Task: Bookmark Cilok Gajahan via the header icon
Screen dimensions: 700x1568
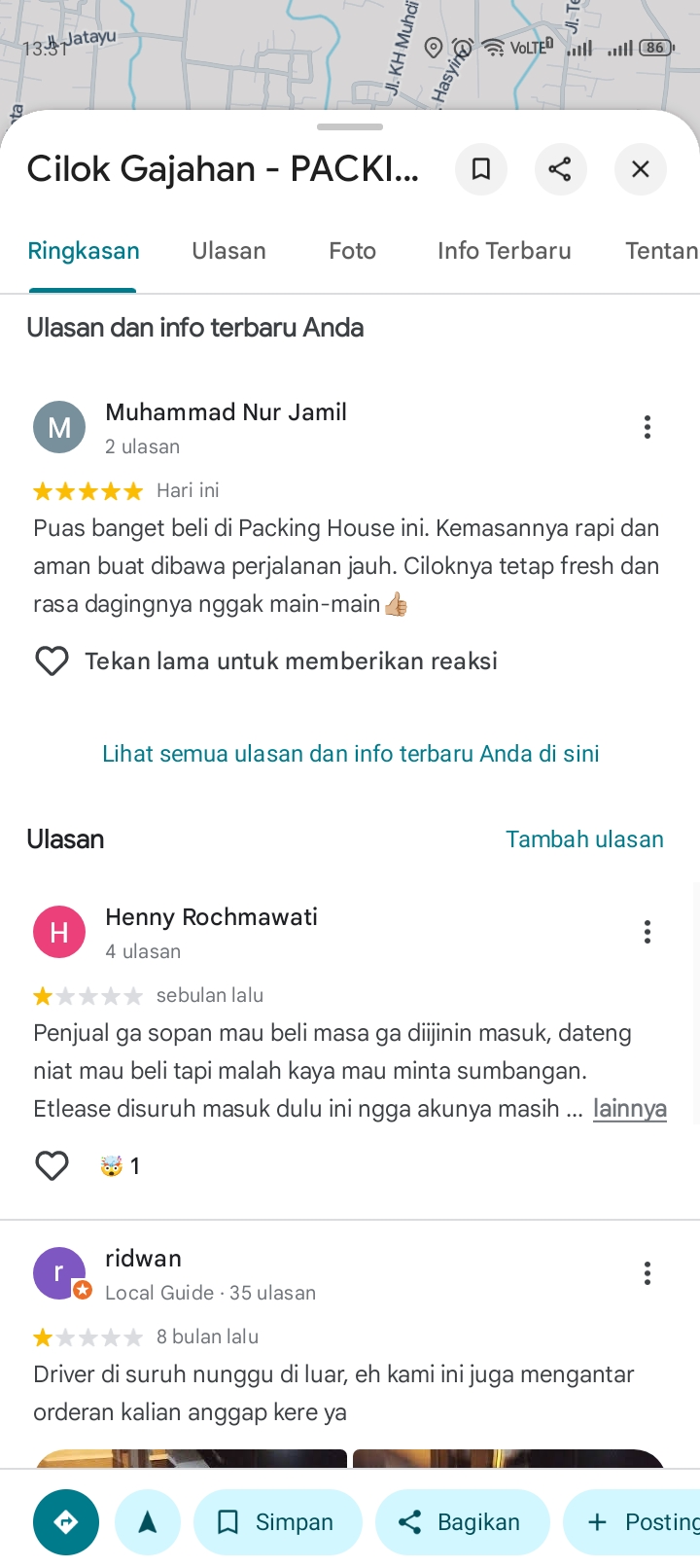Action: pos(480,169)
